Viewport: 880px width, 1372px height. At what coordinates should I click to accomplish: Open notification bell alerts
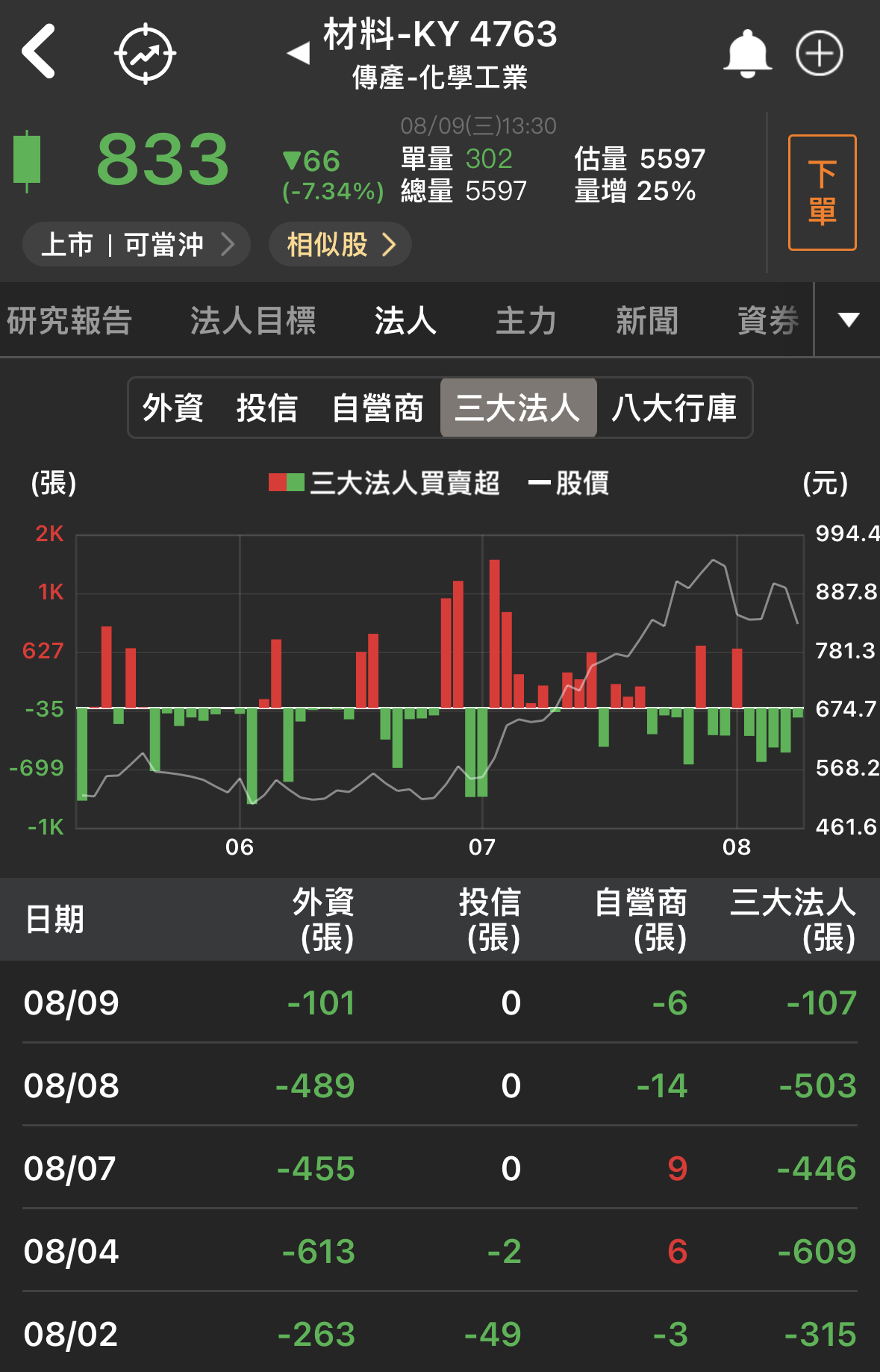click(x=749, y=52)
